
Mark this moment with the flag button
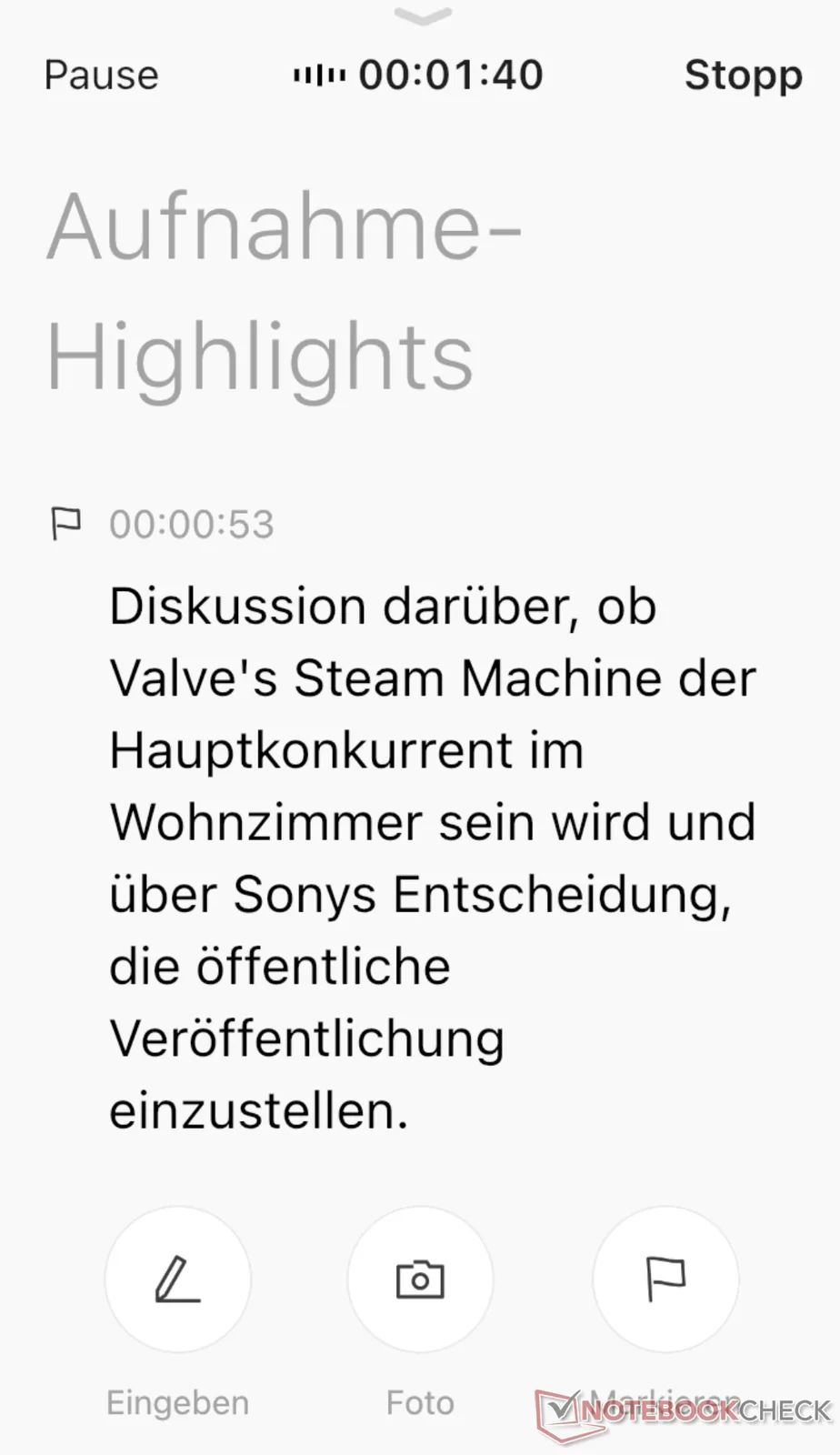pyautogui.click(x=665, y=1279)
